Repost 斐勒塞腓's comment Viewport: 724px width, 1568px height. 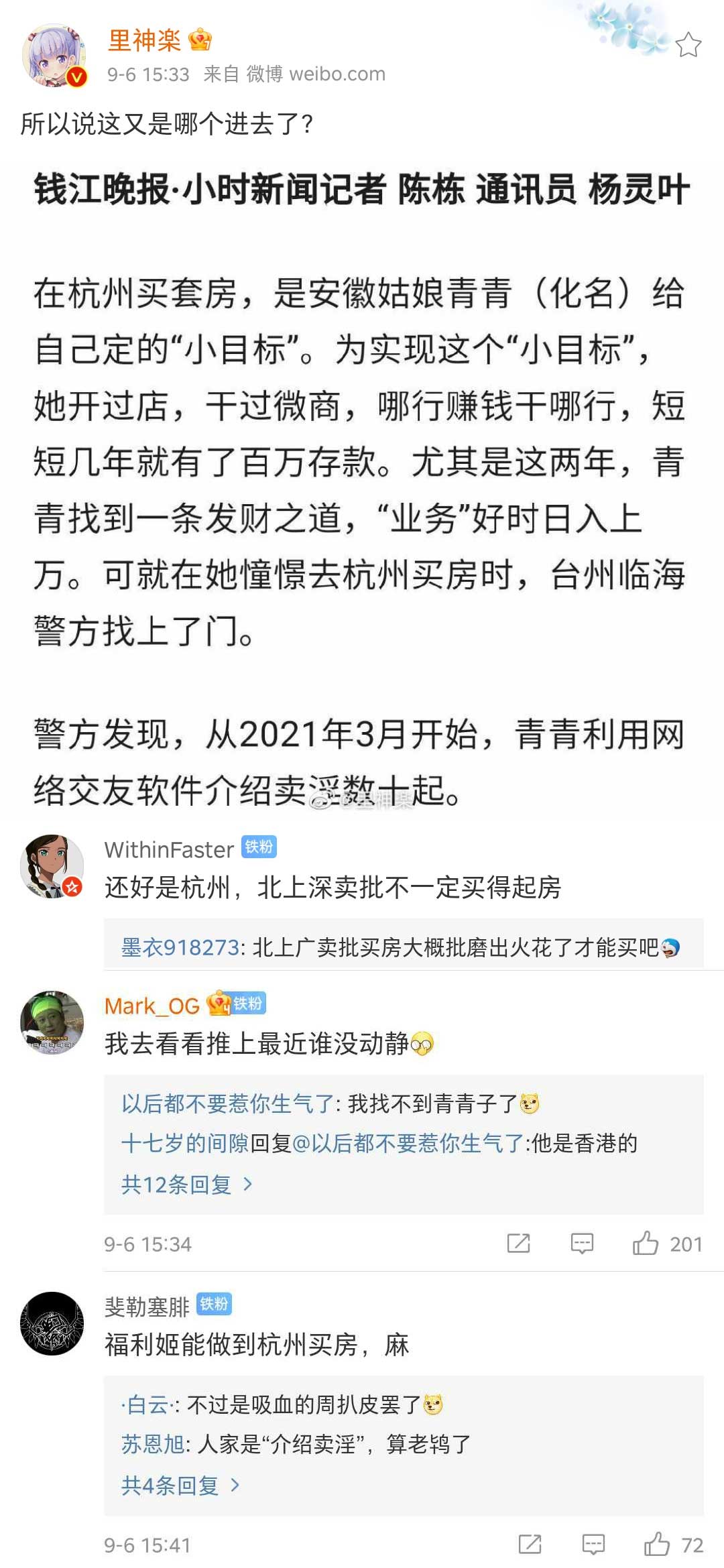click(x=530, y=1545)
